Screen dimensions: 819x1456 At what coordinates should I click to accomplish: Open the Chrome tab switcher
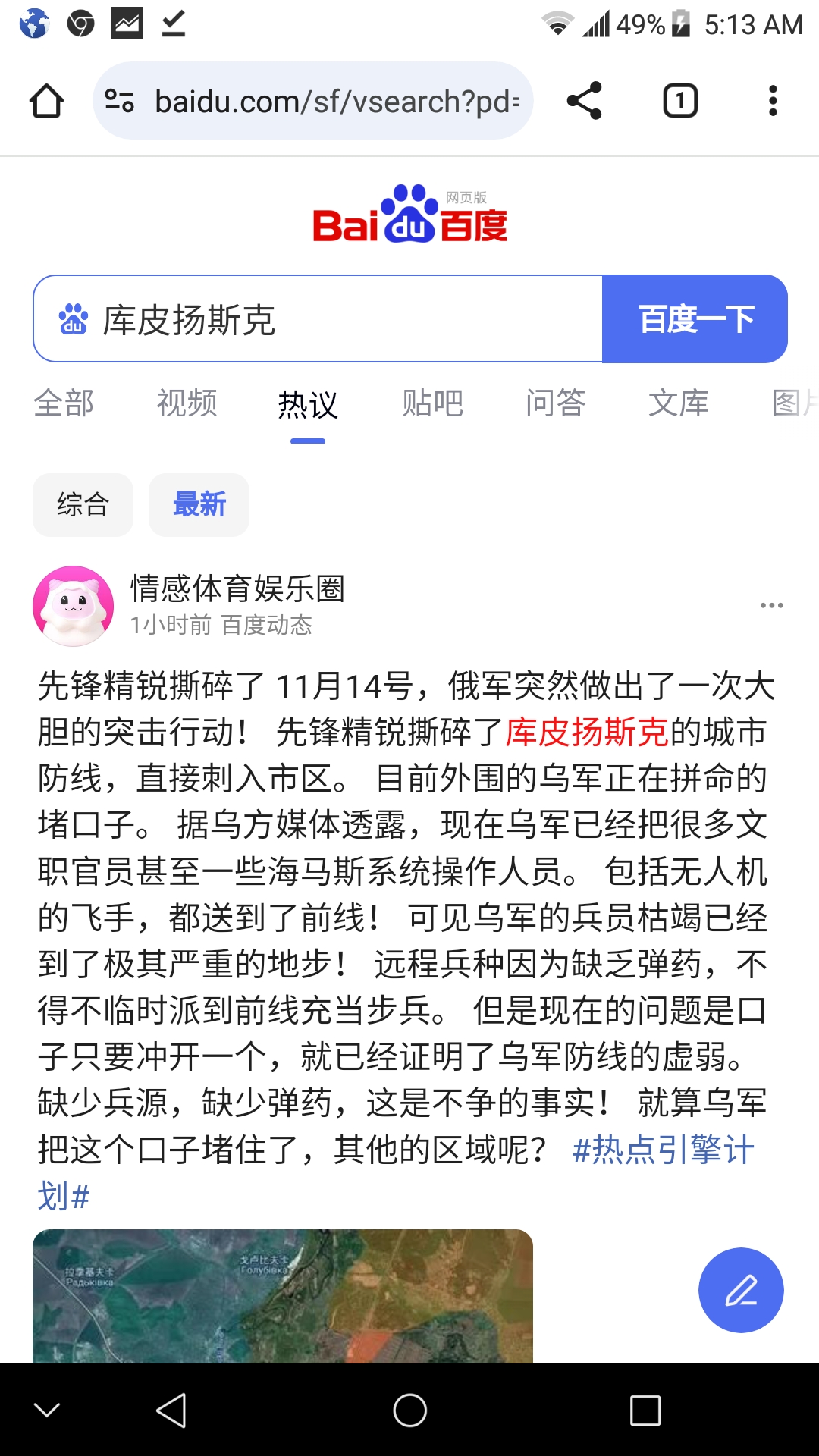tap(679, 101)
